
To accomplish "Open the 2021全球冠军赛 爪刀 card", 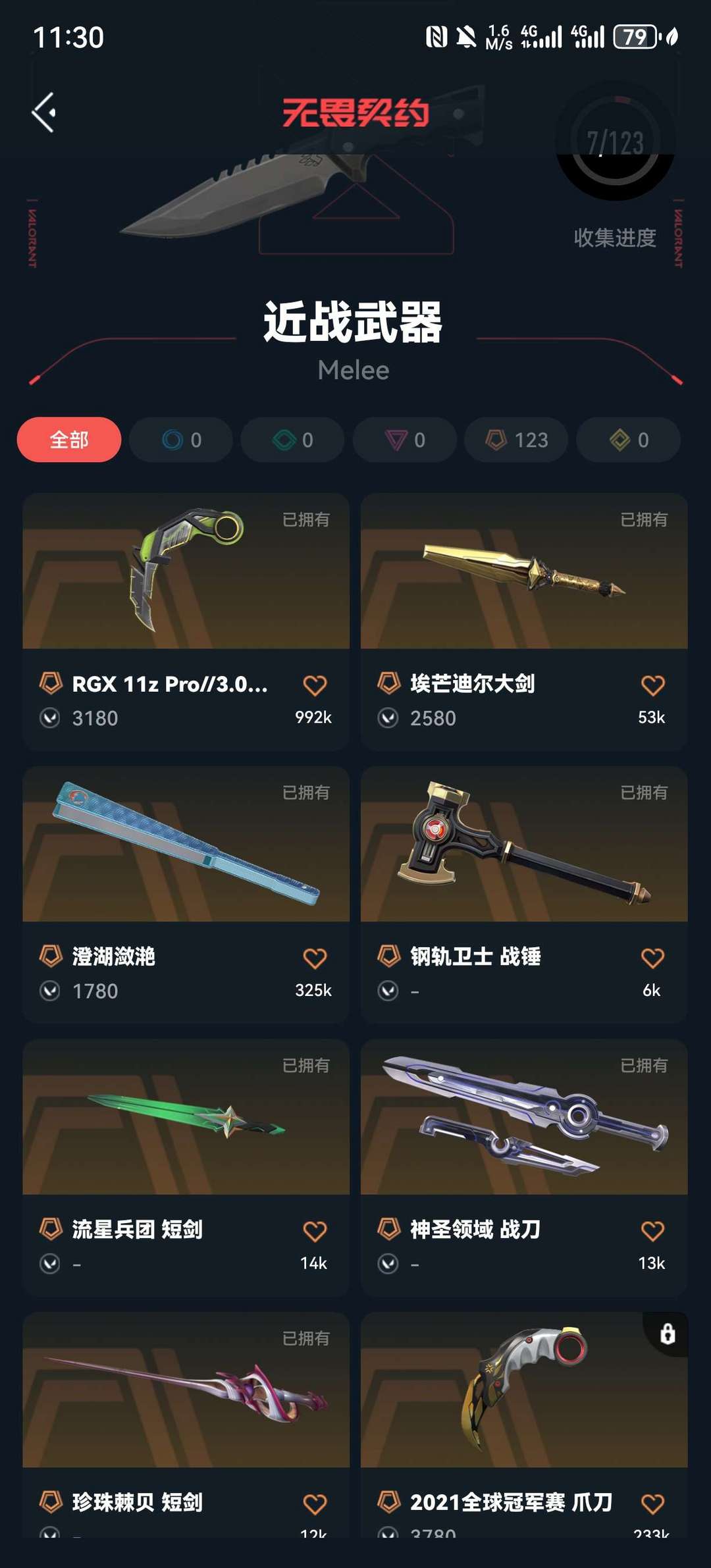I will 524,1425.
